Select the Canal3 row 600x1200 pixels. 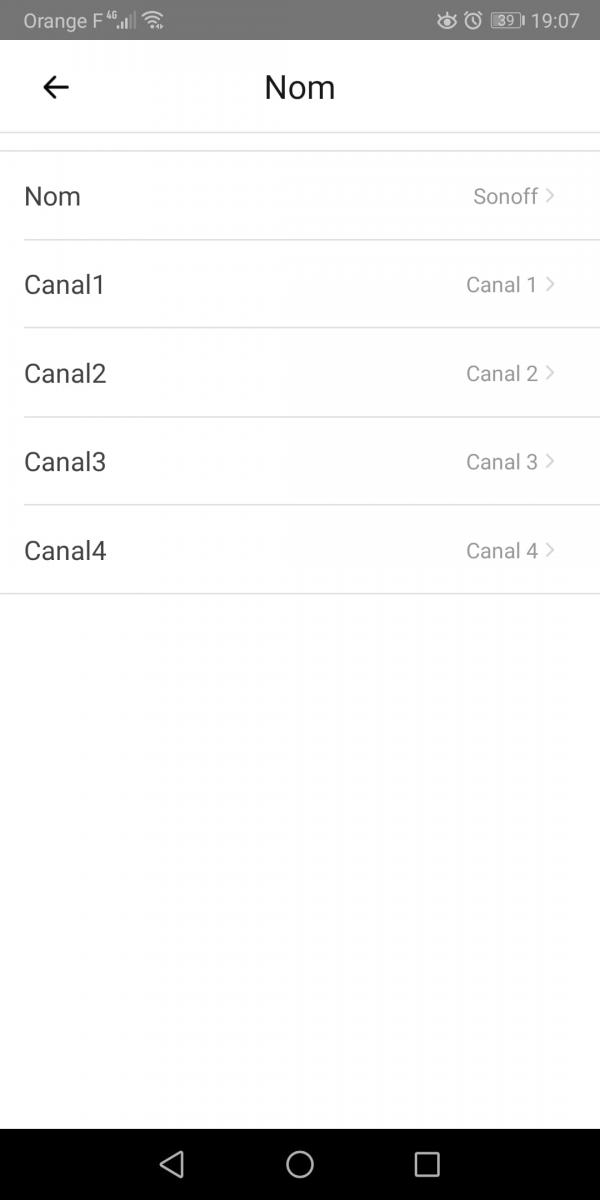300,461
